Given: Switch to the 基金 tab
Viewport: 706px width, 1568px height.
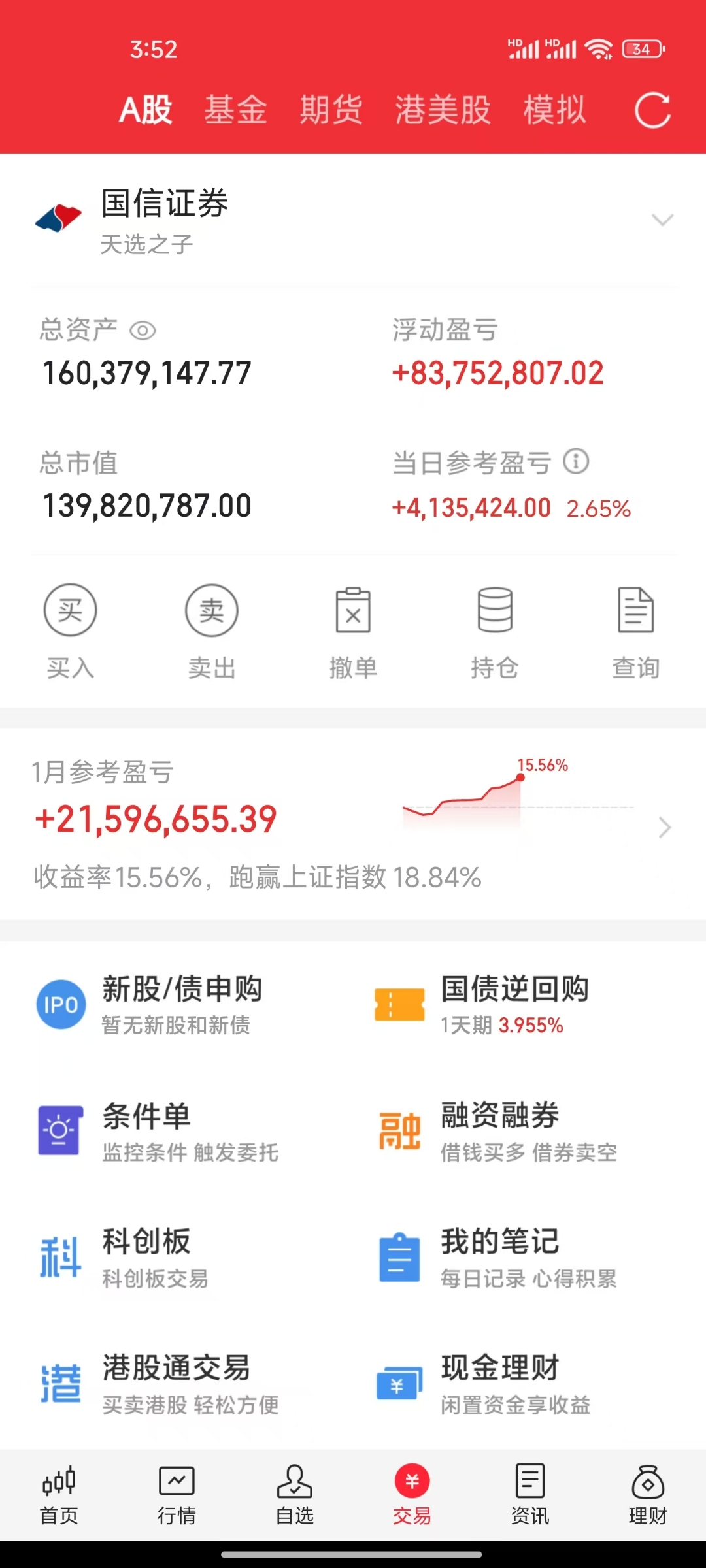Looking at the screenshot, I should [x=236, y=110].
